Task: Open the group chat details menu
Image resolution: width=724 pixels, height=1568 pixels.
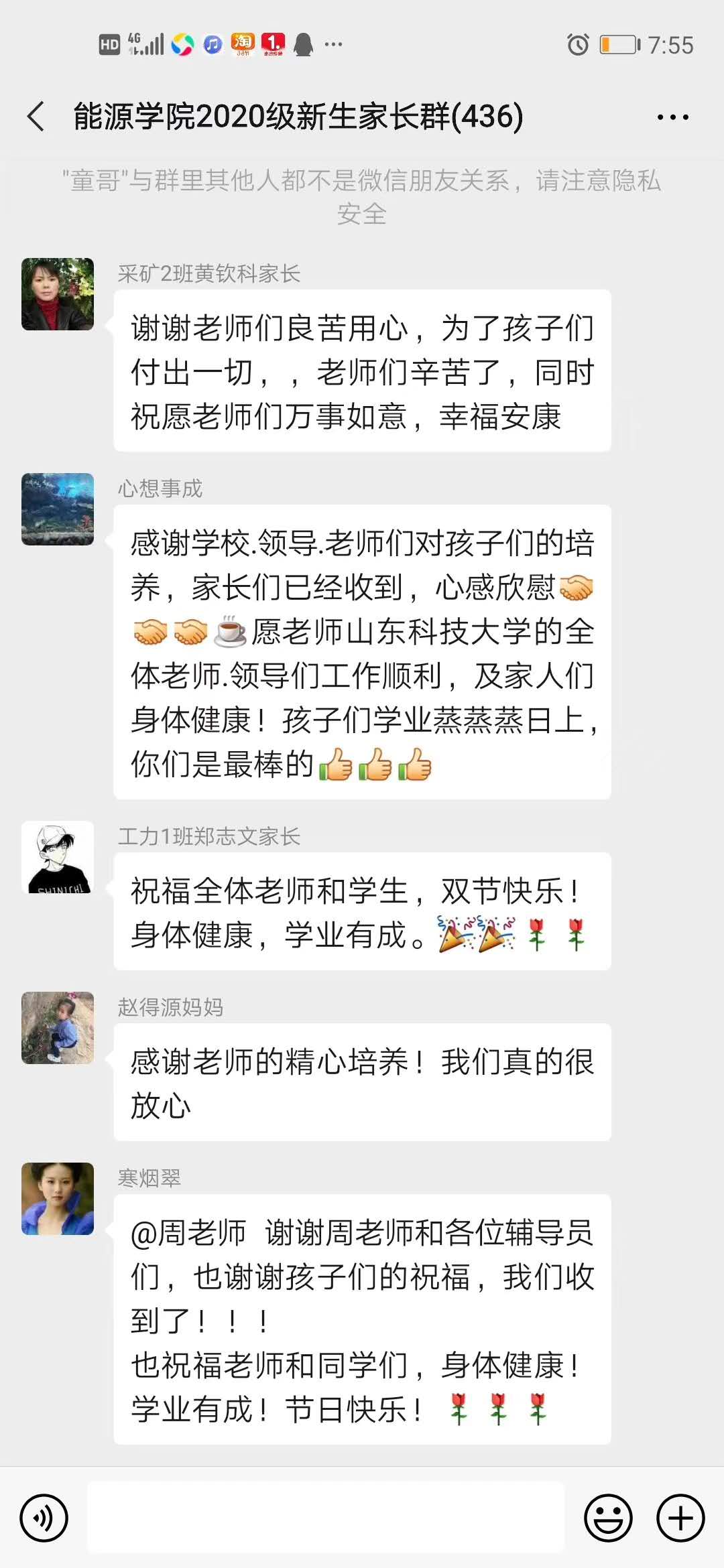Action: [672, 117]
